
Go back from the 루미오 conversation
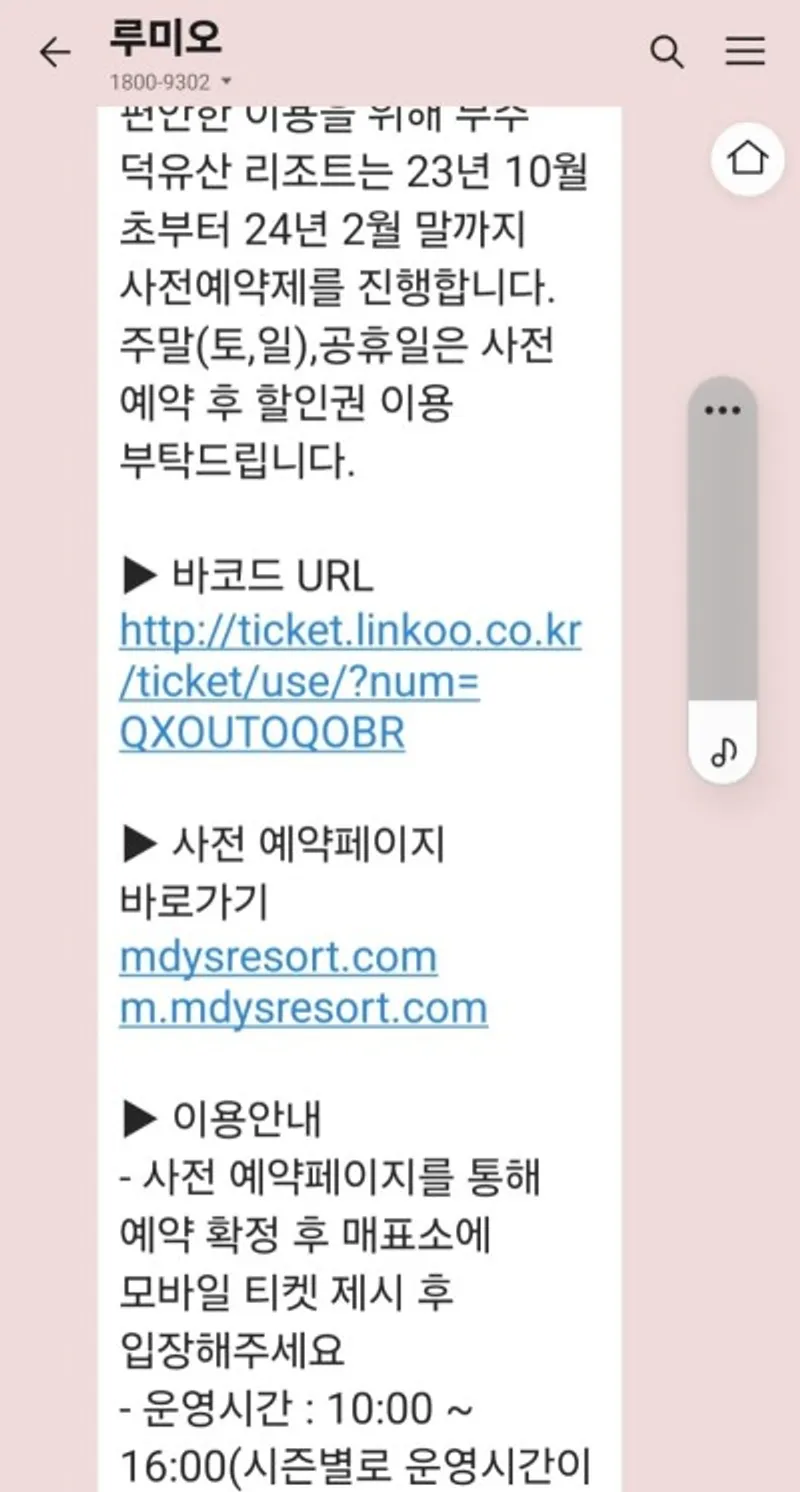[x=55, y=52]
